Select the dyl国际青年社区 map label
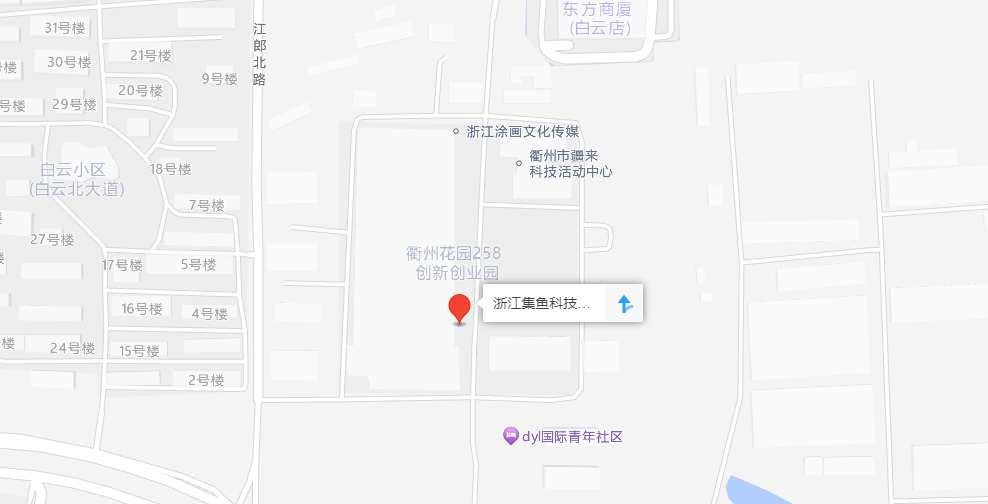This screenshot has width=988, height=504. pyautogui.click(x=564, y=436)
